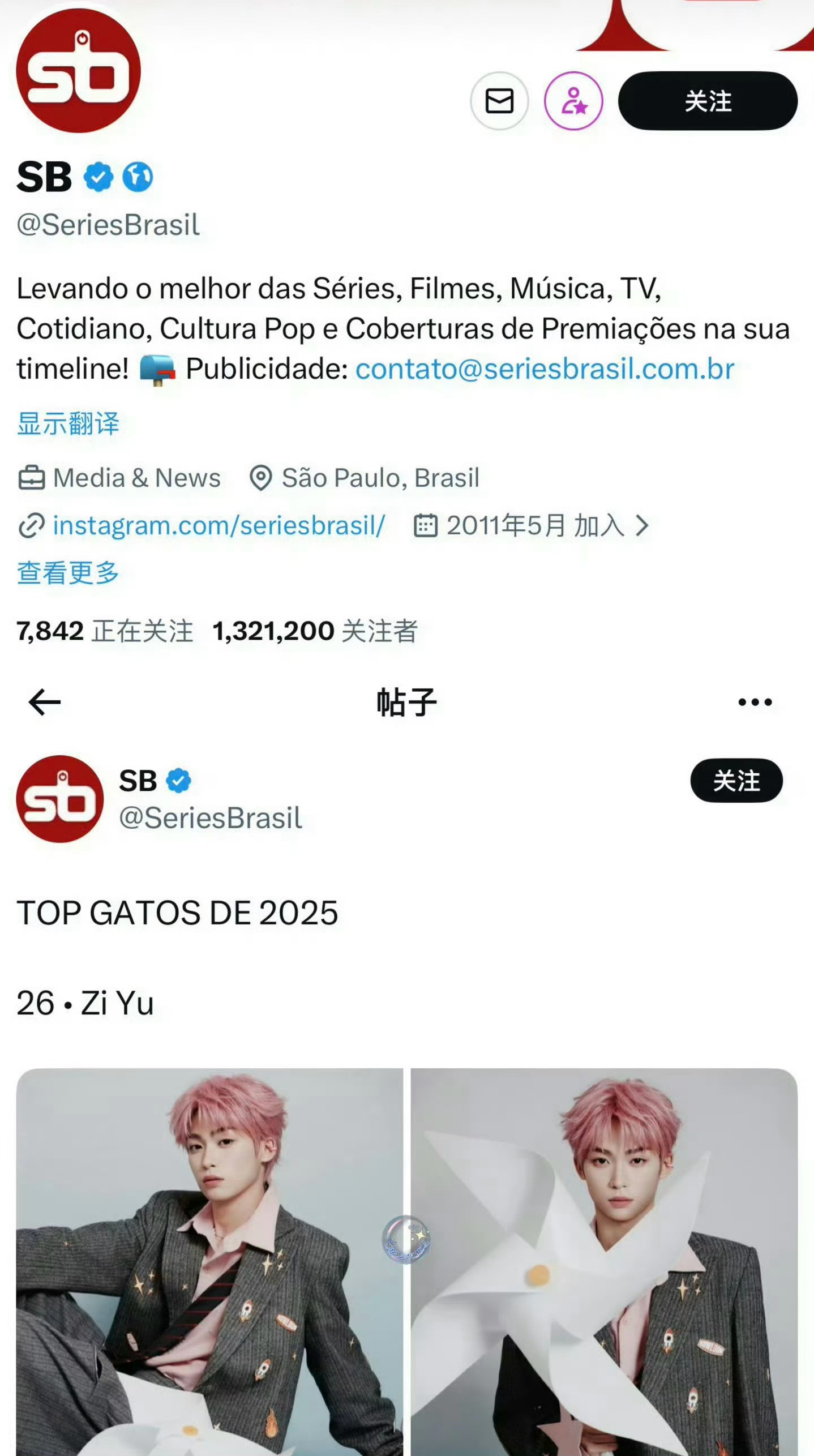Click the globe label icon beside verification badge

(x=137, y=177)
